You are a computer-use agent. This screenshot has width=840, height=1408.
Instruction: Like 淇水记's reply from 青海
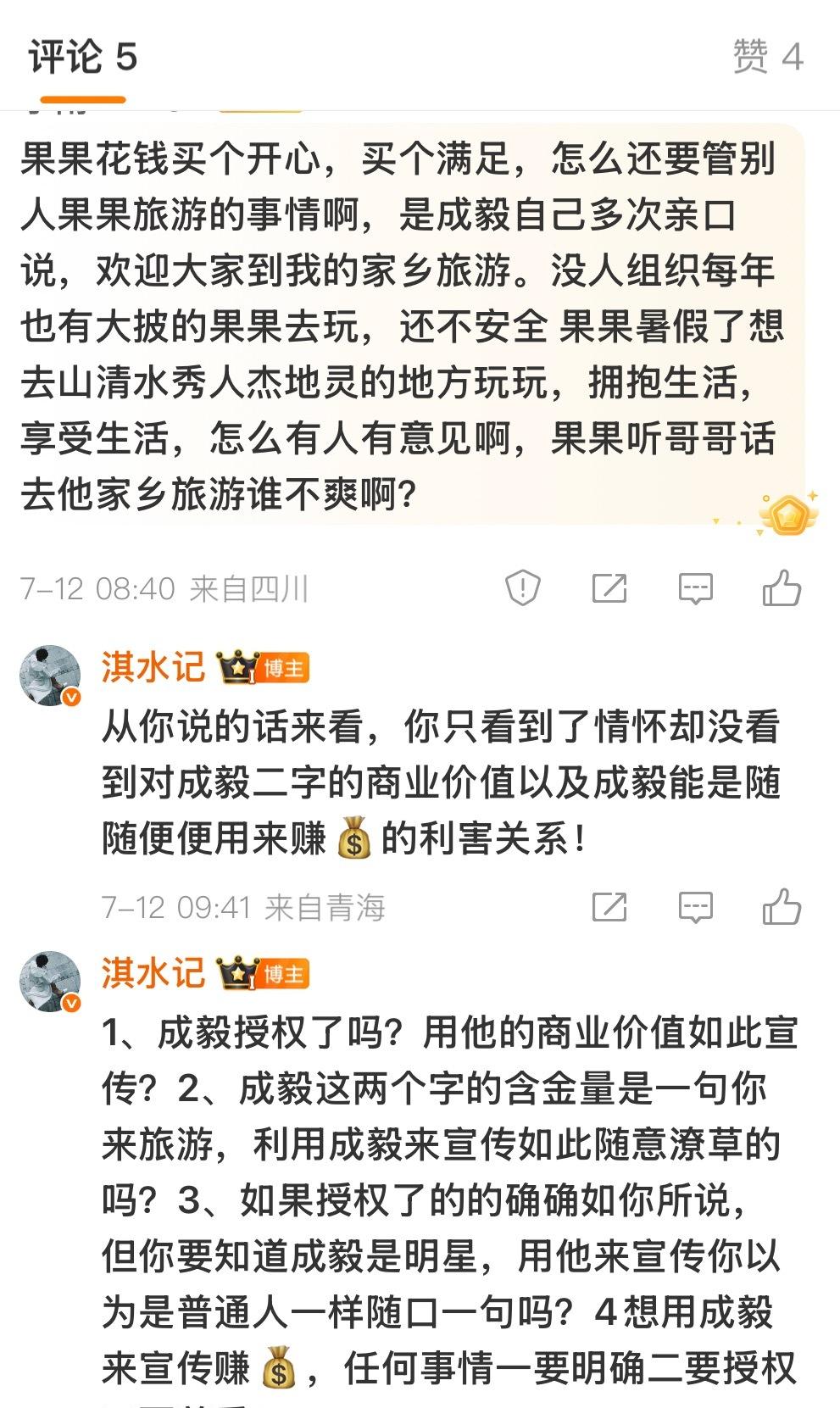pyautogui.click(x=782, y=906)
